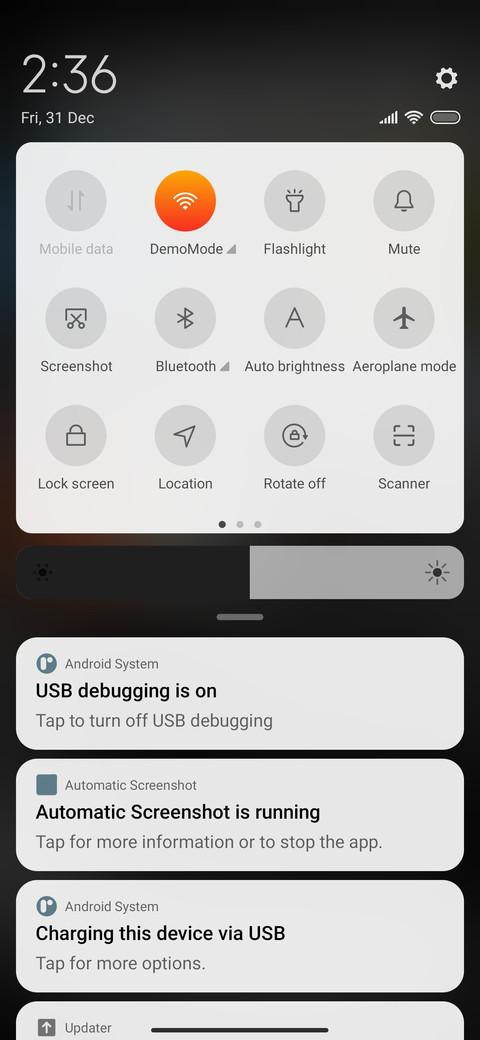Screen dimensions: 480x1040
Task: Switch on Aeroplane mode
Action: (404, 318)
